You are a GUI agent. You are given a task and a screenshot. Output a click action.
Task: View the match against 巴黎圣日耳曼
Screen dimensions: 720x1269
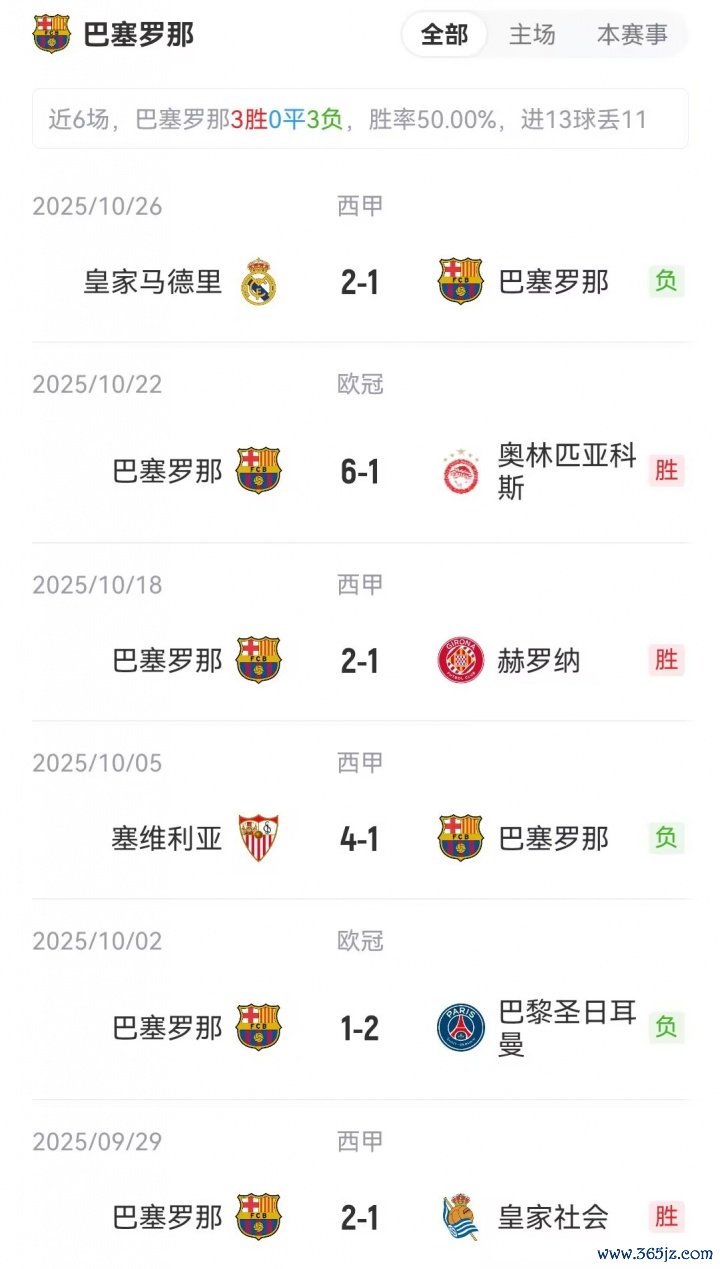(x=360, y=1028)
